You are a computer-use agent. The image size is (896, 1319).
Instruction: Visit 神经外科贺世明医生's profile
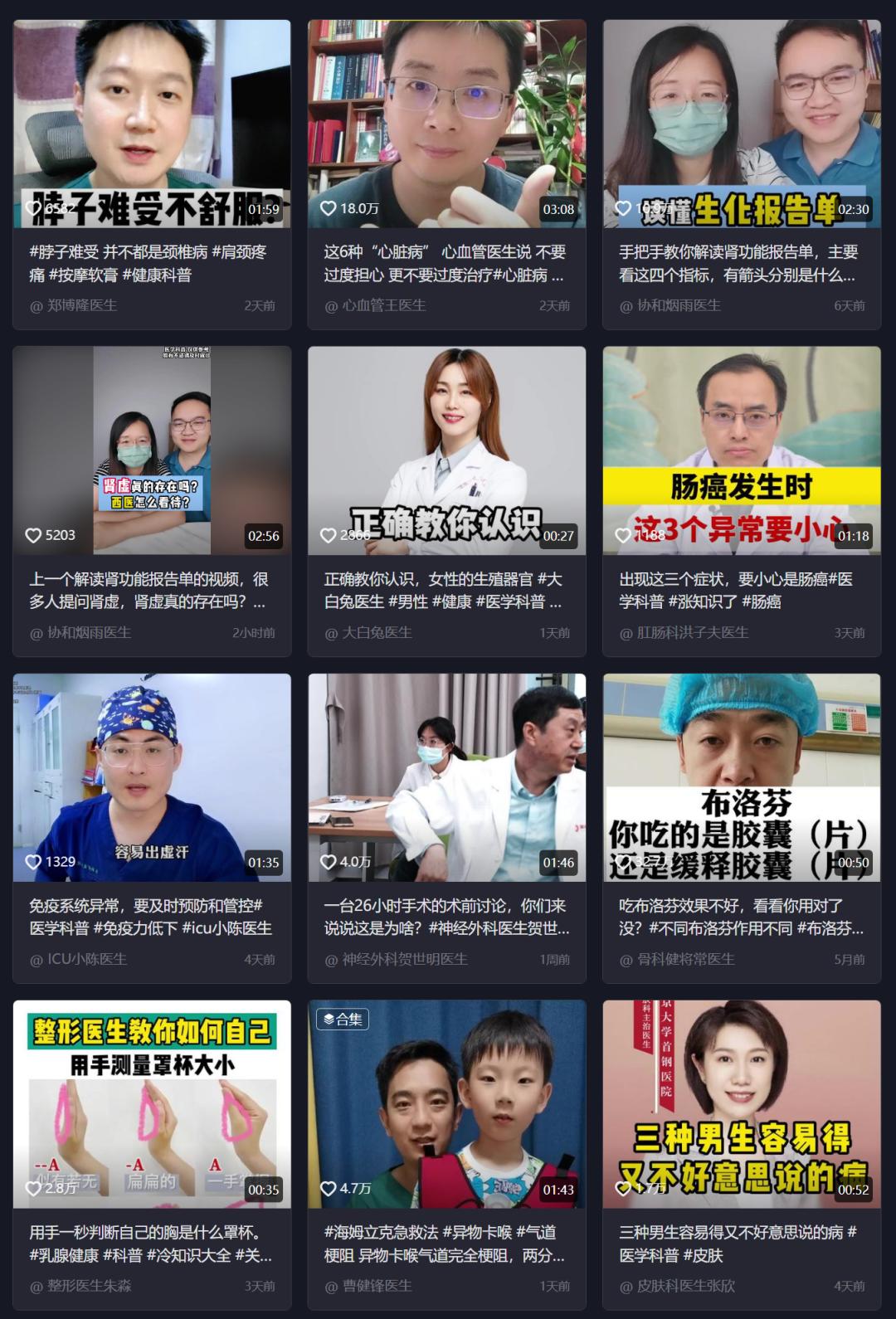coord(405,959)
